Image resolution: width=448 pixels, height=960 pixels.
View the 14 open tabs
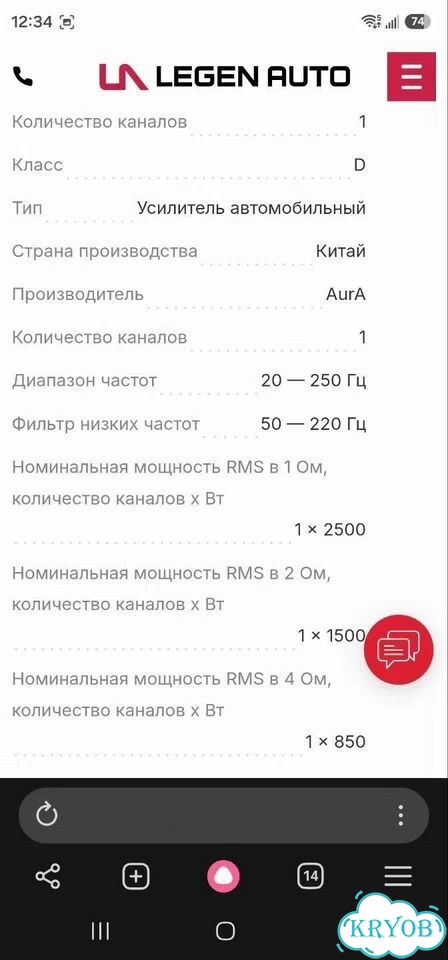(x=311, y=876)
